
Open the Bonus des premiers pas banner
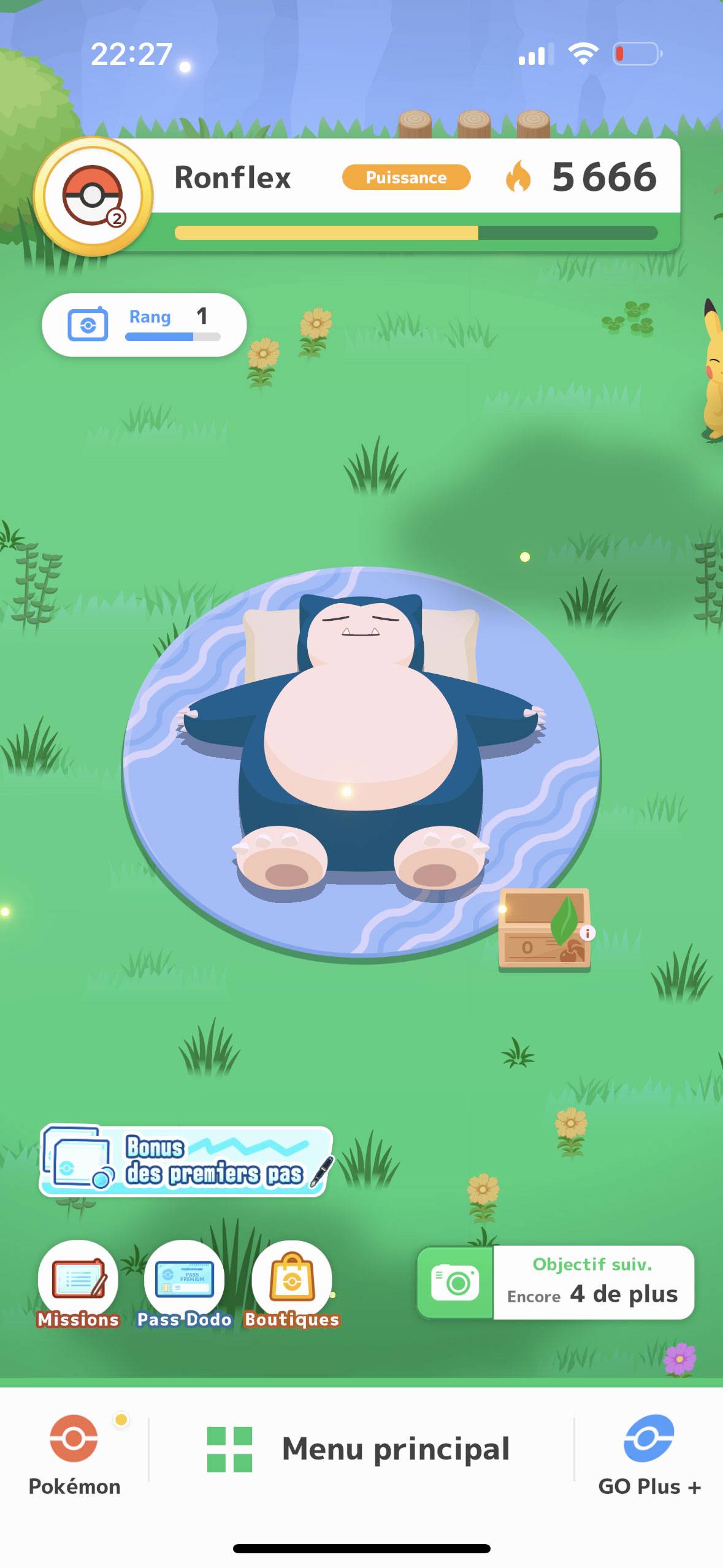pyautogui.click(x=186, y=1161)
